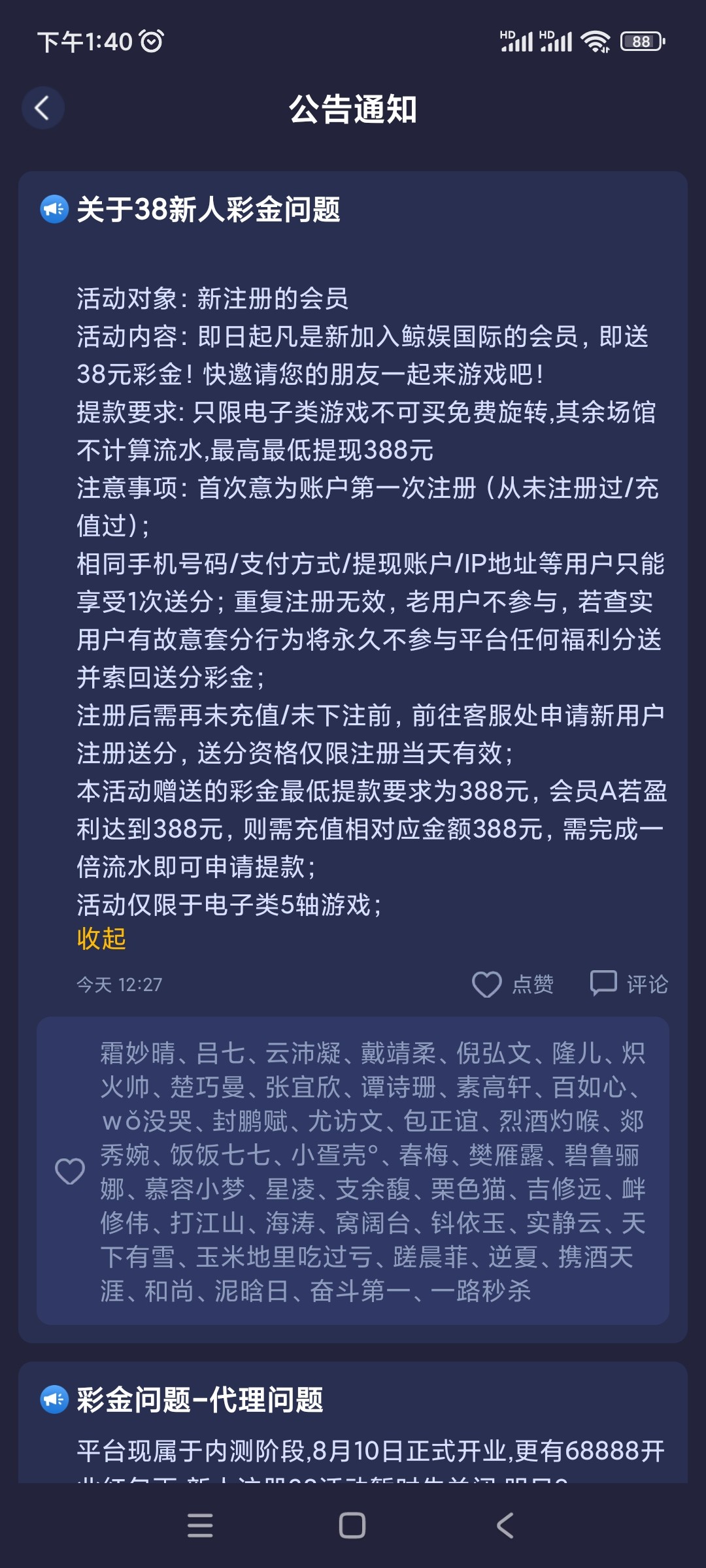Open recent apps from navigation bar
This screenshot has height=1568, width=706.
(200, 1526)
